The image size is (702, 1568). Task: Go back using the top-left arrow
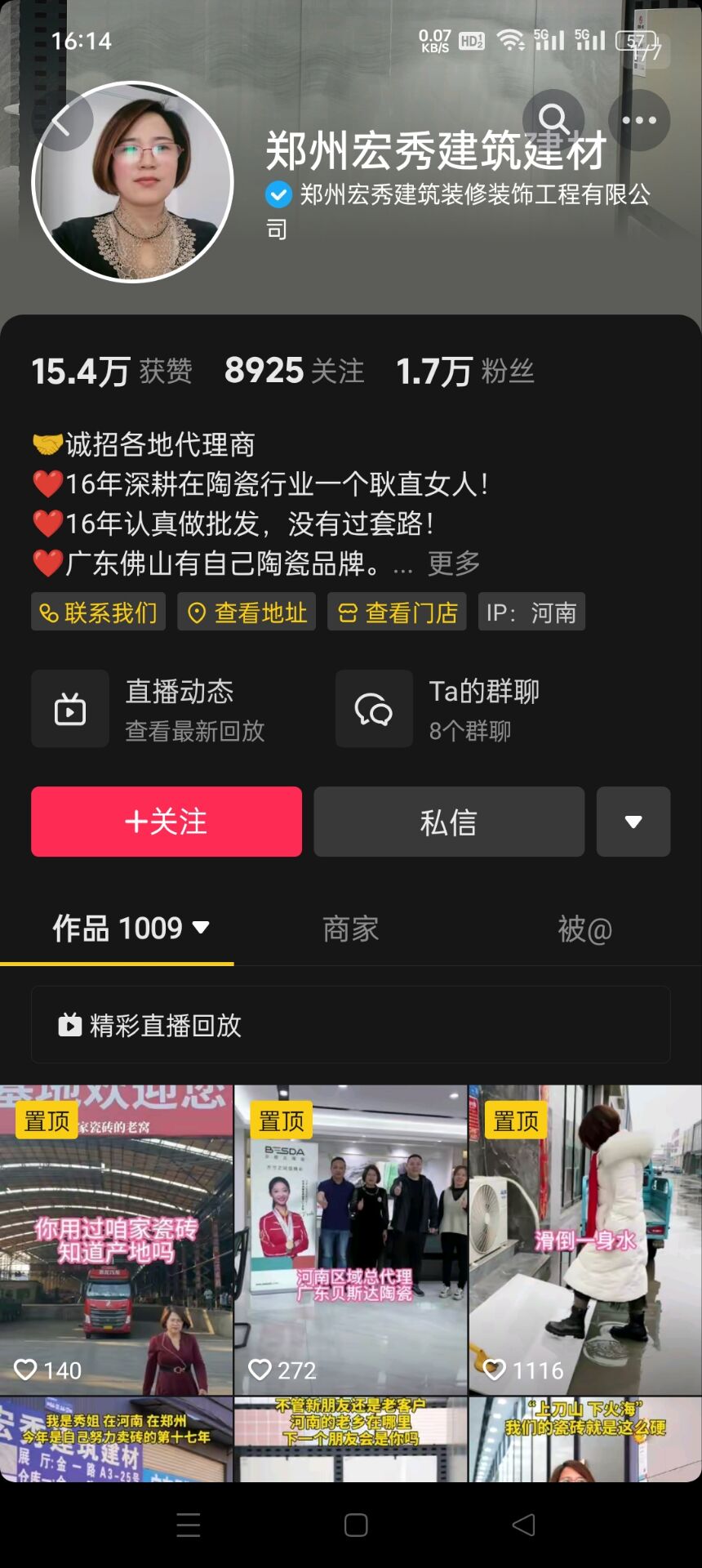(x=62, y=122)
